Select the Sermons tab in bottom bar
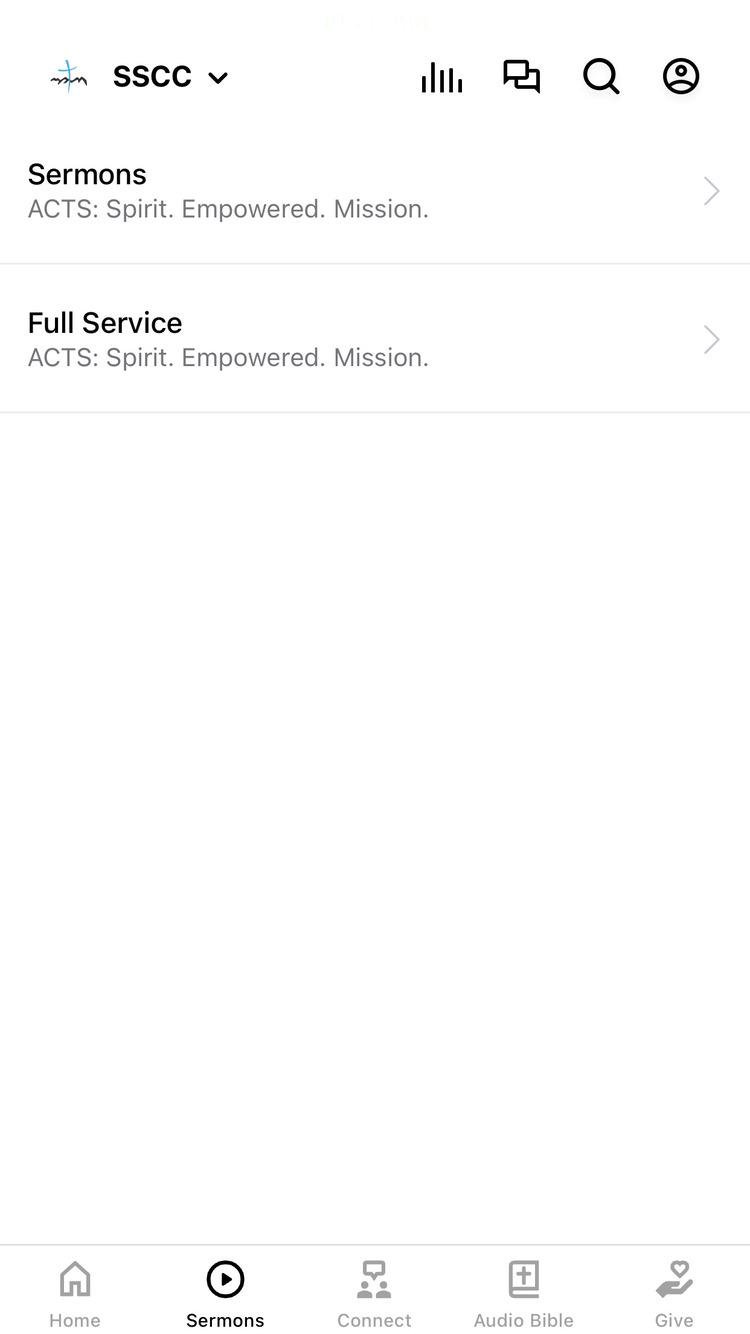This screenshot has width=750, height=1334. coord(225,1292)
